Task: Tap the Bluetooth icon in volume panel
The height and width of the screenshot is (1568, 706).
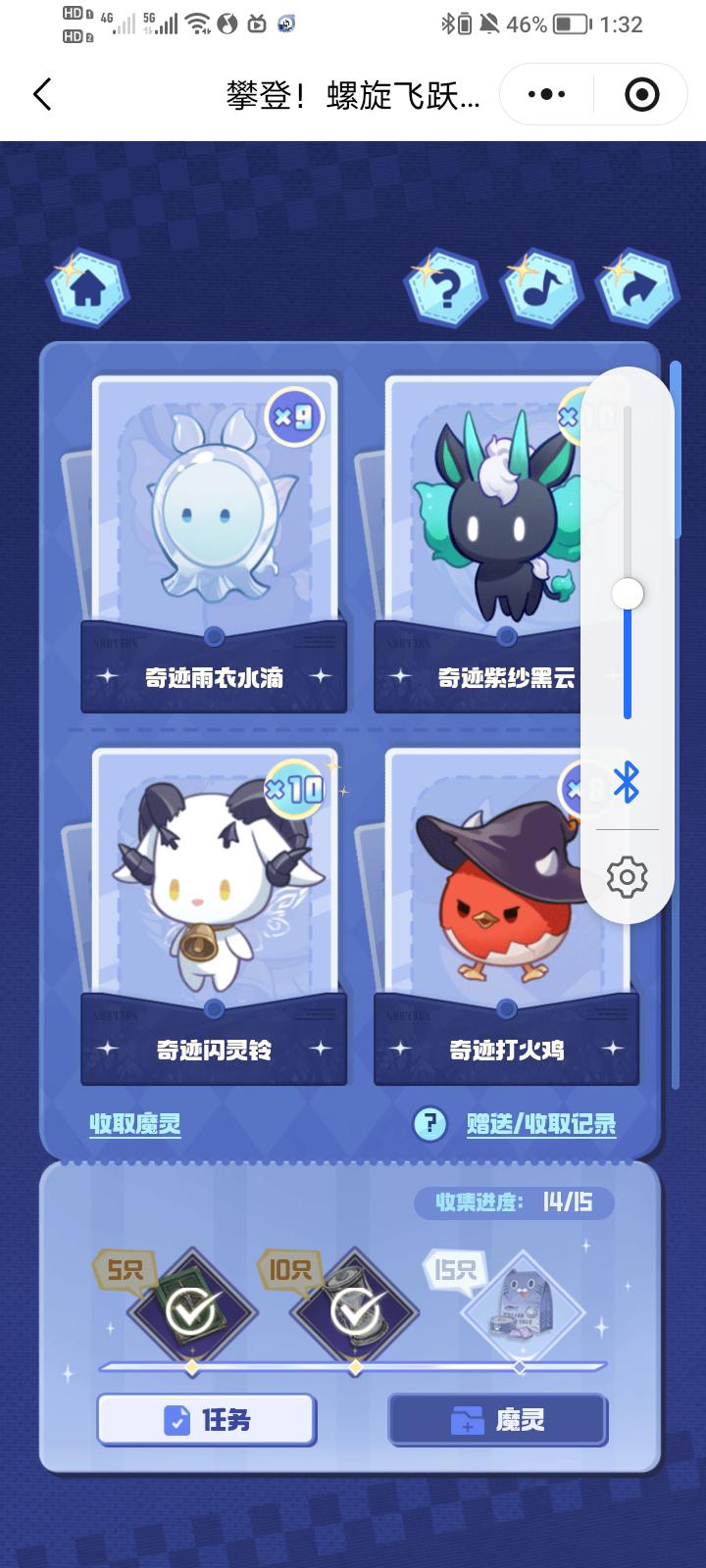Action: point(627,783)
